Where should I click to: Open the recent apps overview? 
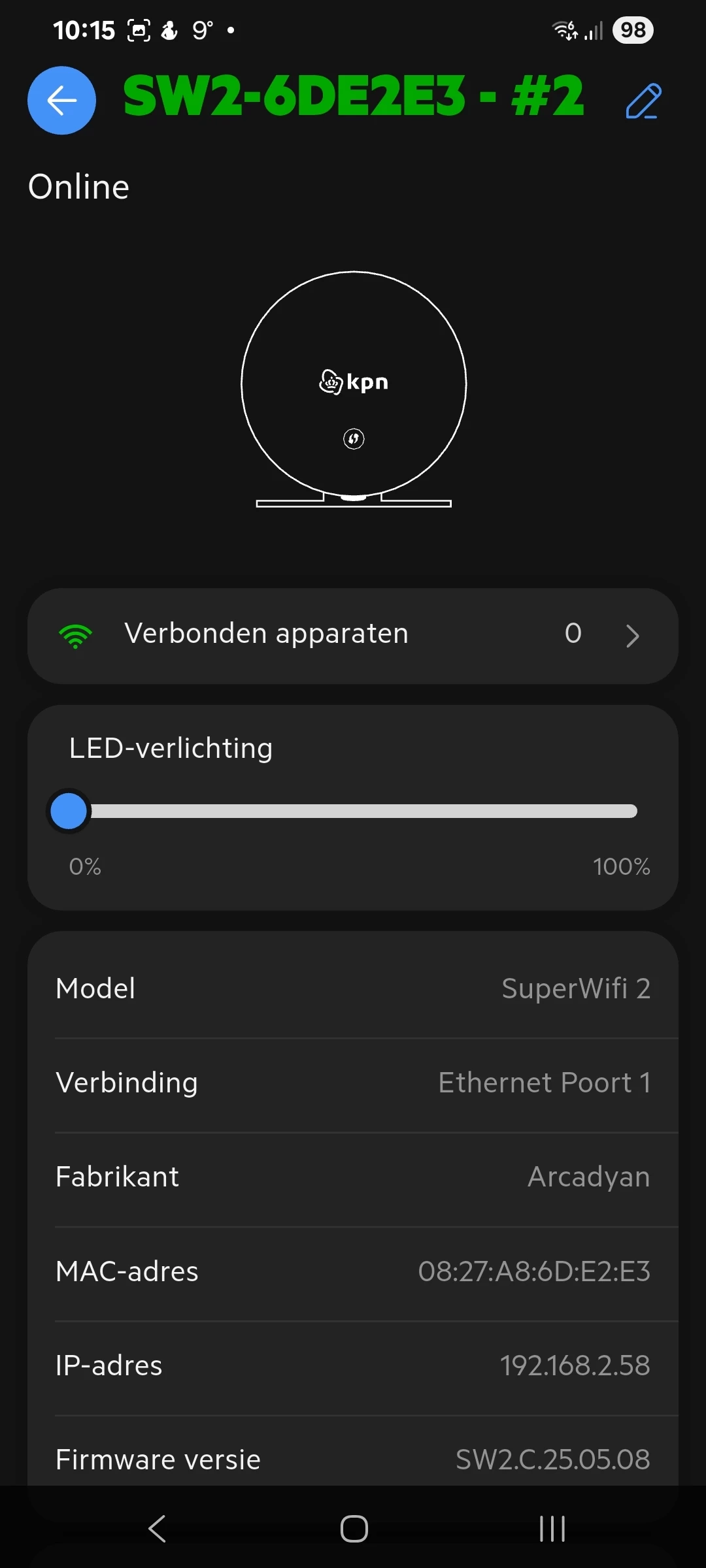552,1528
